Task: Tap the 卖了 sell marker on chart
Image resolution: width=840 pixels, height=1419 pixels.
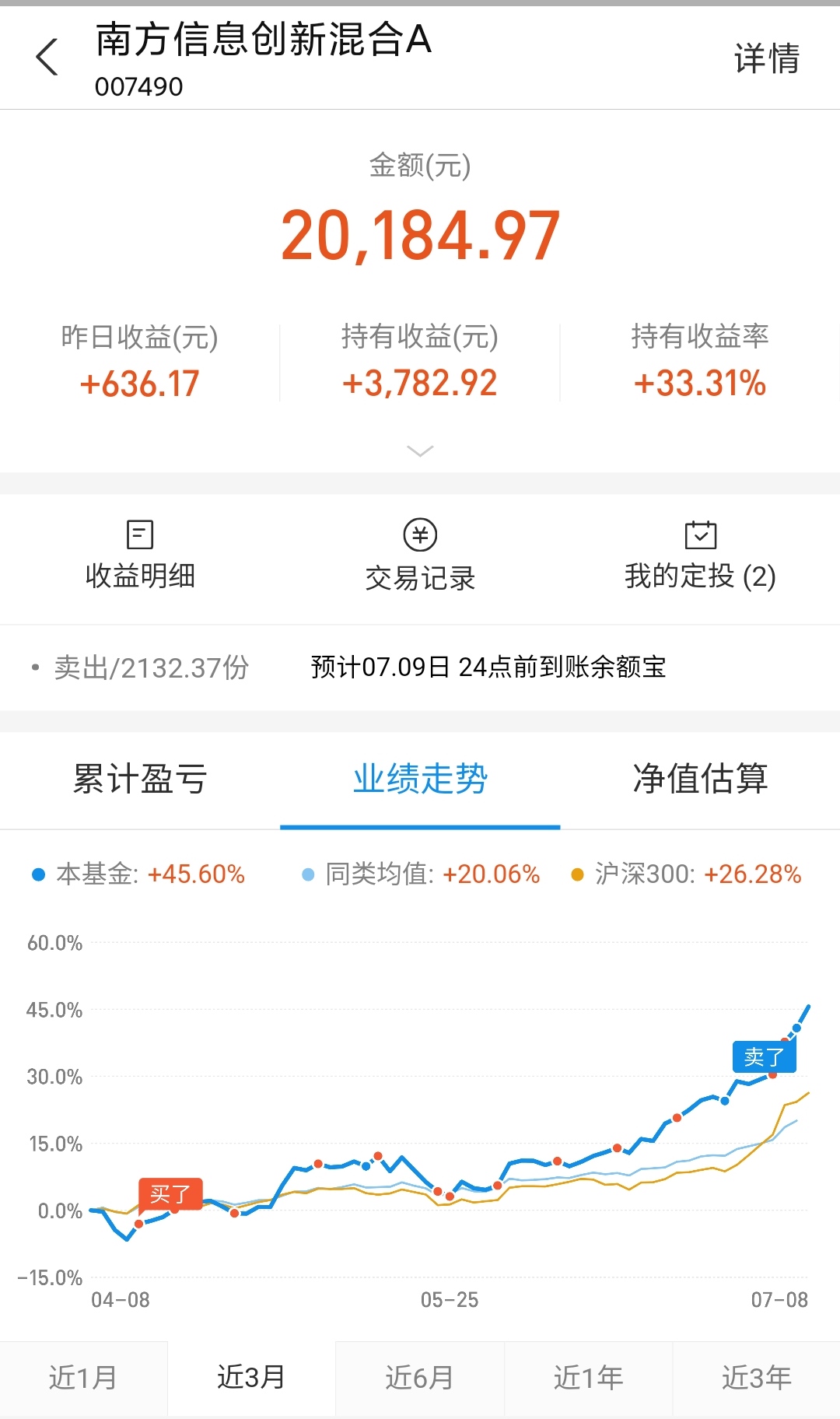Action: click(765, 1056)
